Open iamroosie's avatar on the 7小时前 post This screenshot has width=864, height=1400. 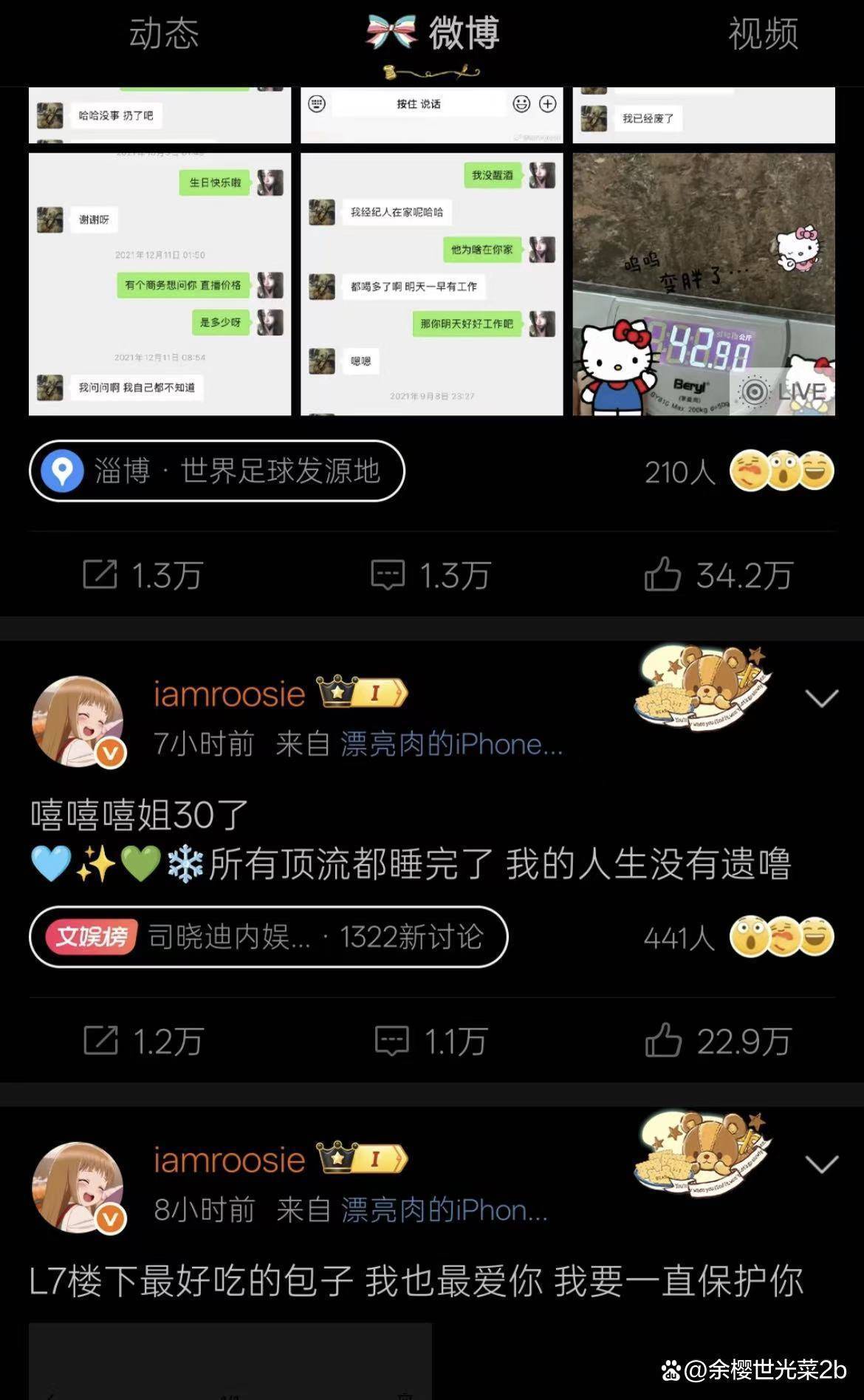[78, 721]
